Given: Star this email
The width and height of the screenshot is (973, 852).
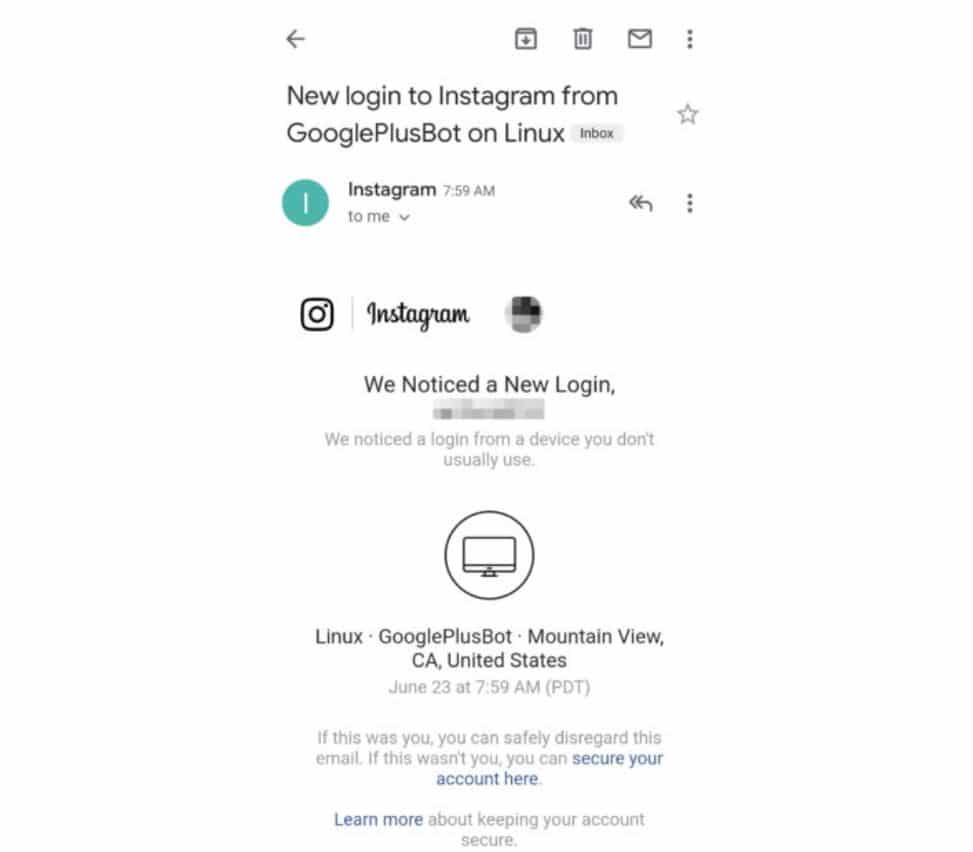Looking at the screenshot, I should (x=687, y=114).
